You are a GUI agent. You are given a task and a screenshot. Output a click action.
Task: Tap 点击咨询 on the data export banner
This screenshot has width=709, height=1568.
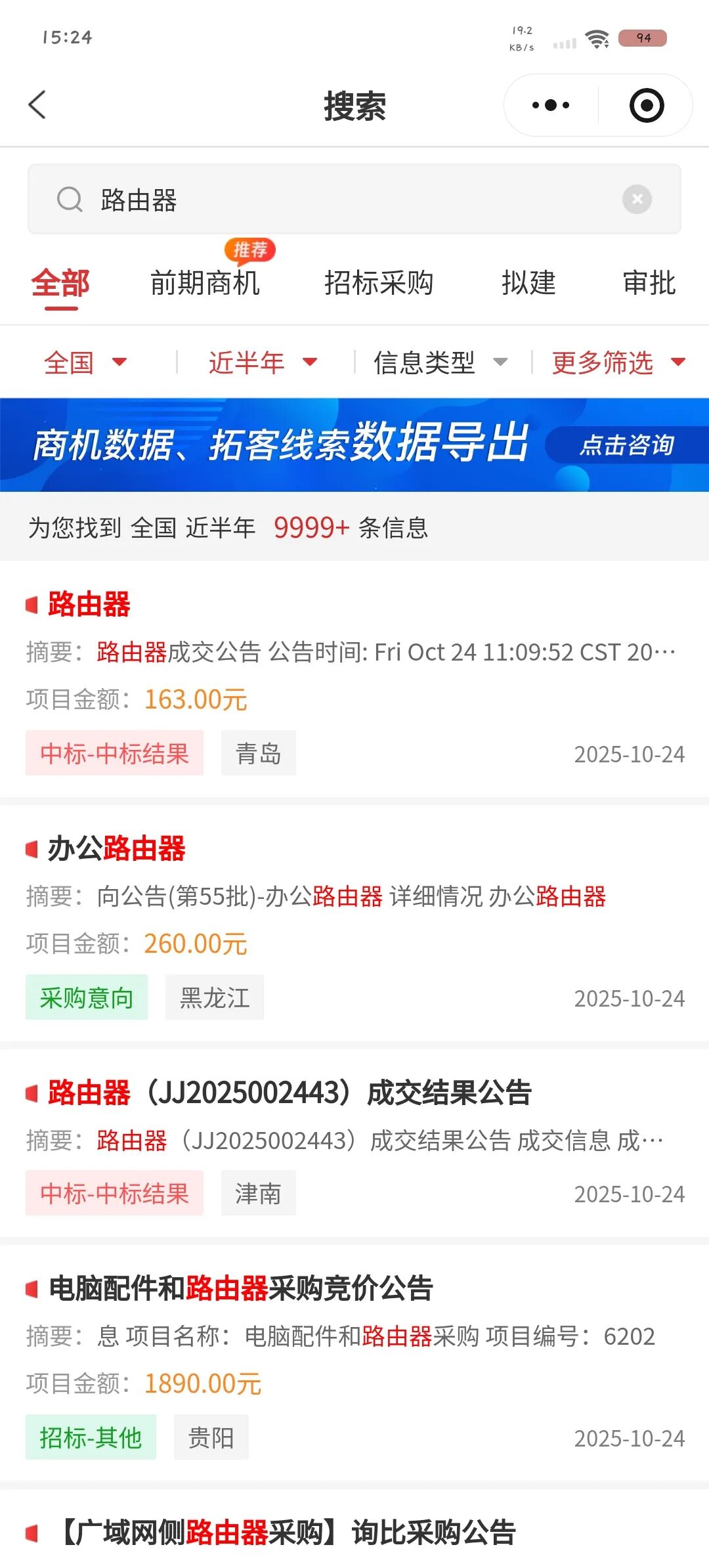pos(626,445)
